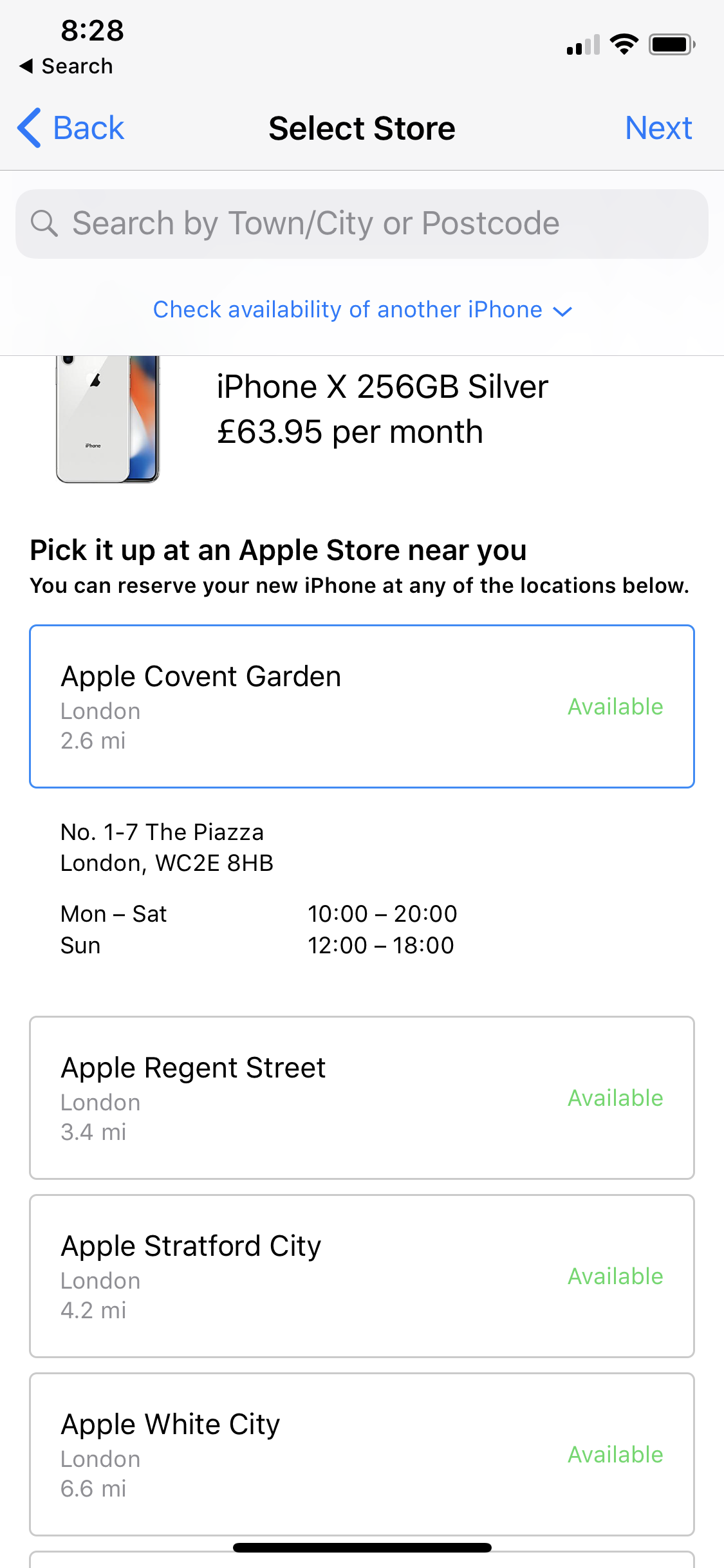Go back to the previous screen
Image resolution: width=724 pixels, height=1568 pixels.
pyautogui.click(x=71, y=128)
